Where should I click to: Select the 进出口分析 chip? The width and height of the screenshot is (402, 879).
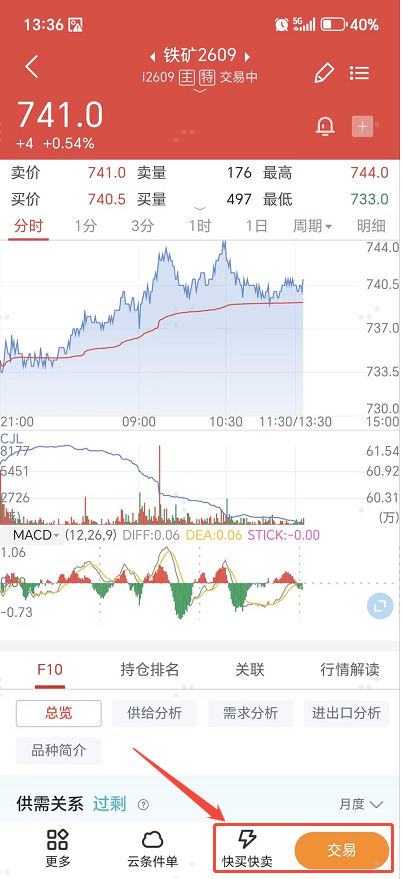[x=346, y=713]
